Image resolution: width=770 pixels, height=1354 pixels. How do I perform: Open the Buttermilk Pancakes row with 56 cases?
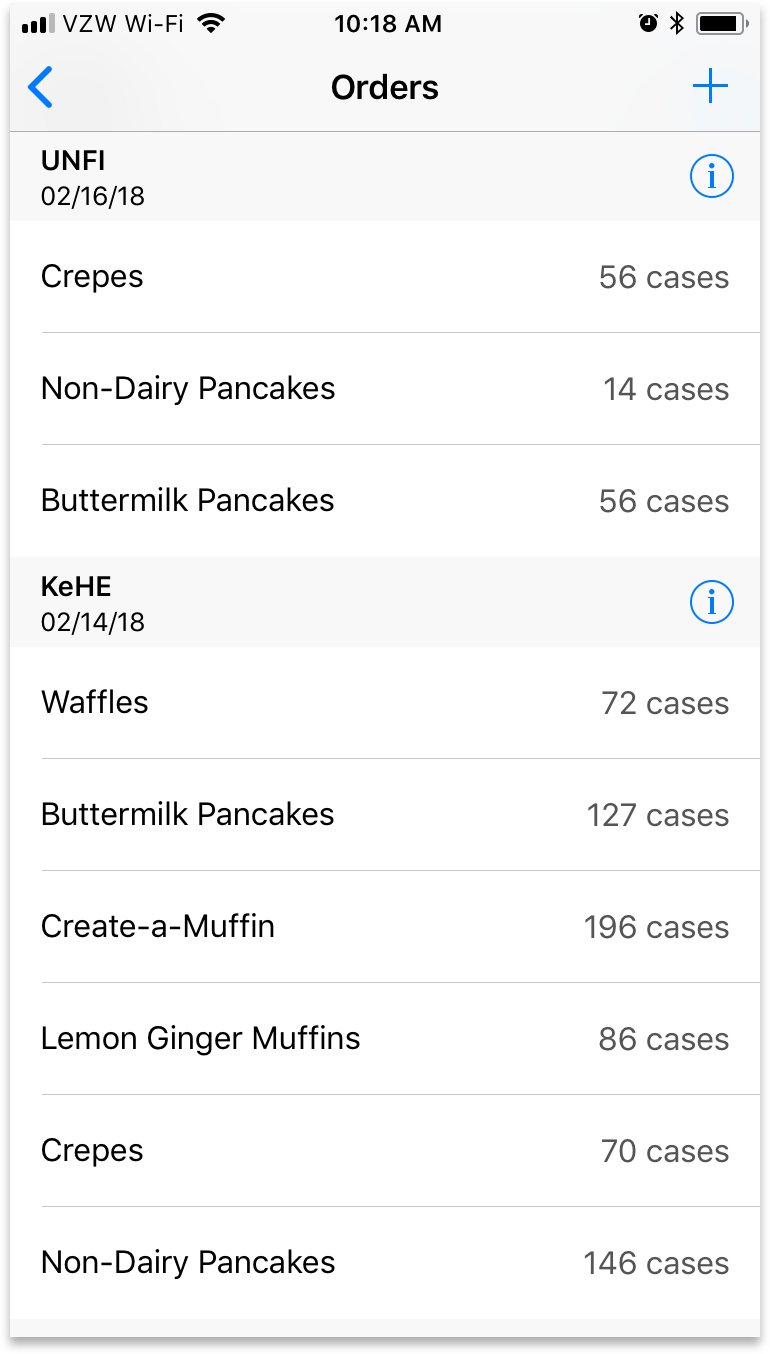pos(385,501)
